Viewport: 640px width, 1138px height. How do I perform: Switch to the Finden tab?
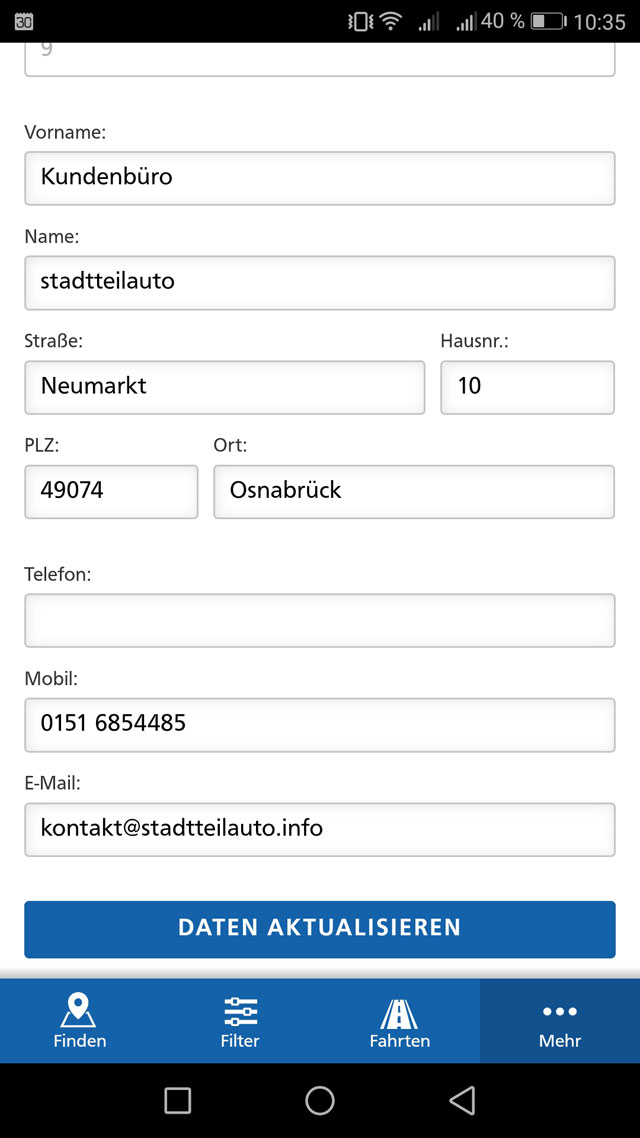coord(80,1021)
